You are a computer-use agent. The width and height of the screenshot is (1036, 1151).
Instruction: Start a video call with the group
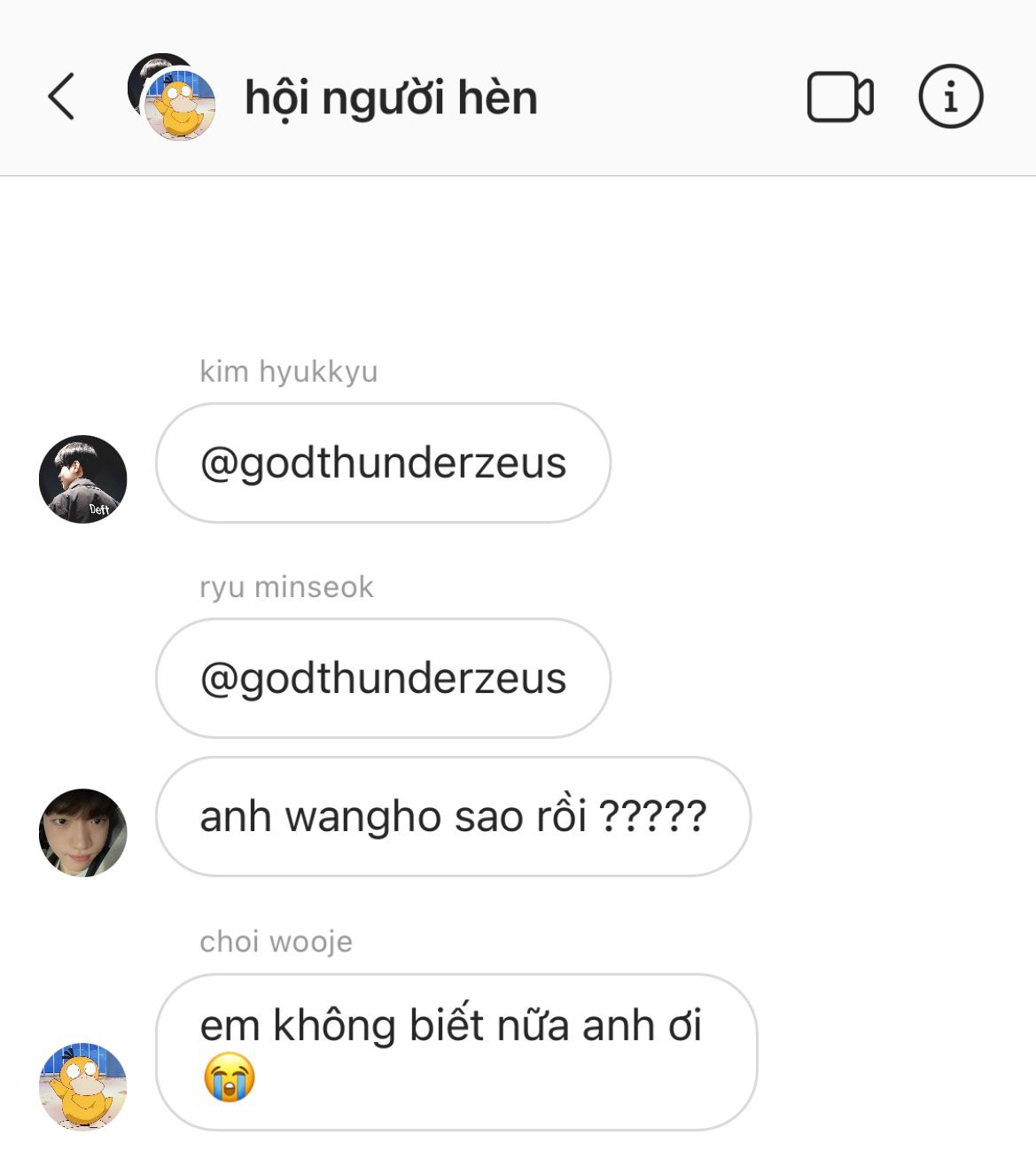[x=839, y=97]
